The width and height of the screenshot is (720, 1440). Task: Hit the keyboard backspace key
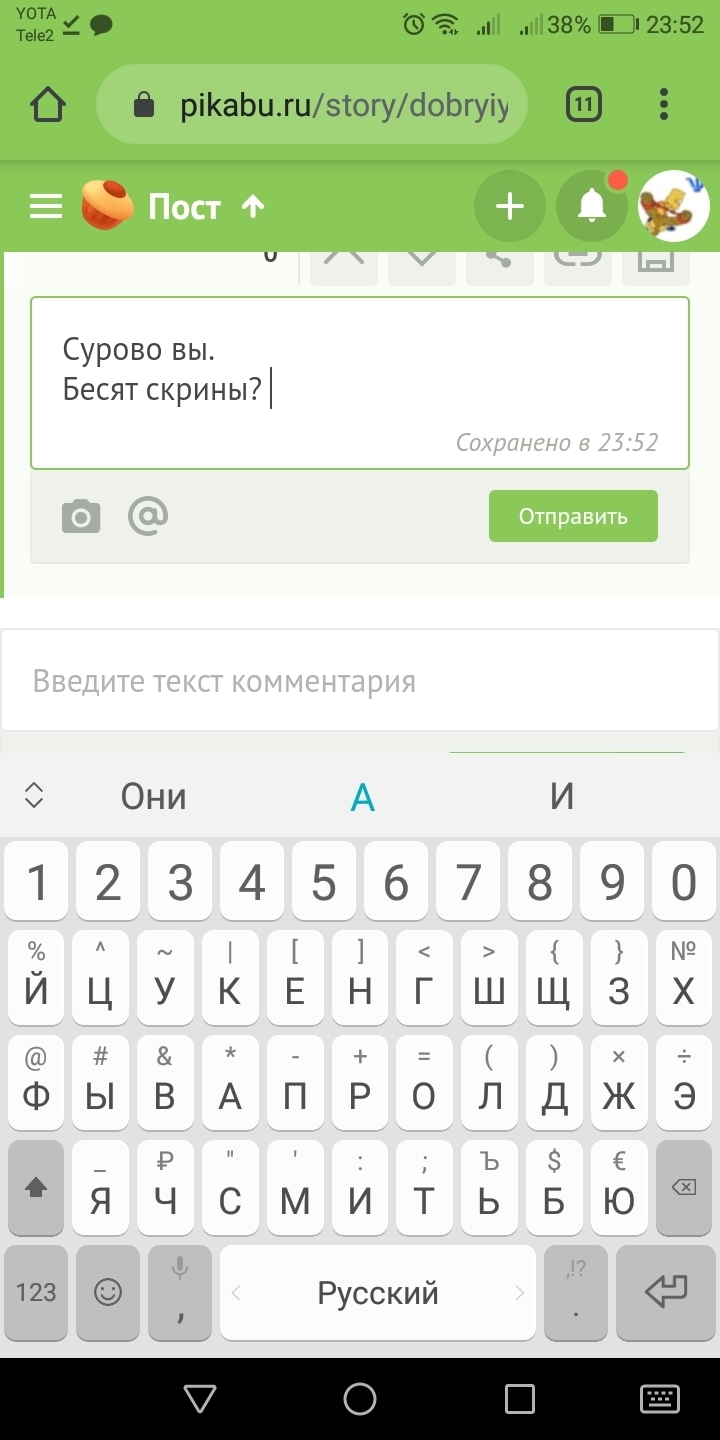point(684,1188)
